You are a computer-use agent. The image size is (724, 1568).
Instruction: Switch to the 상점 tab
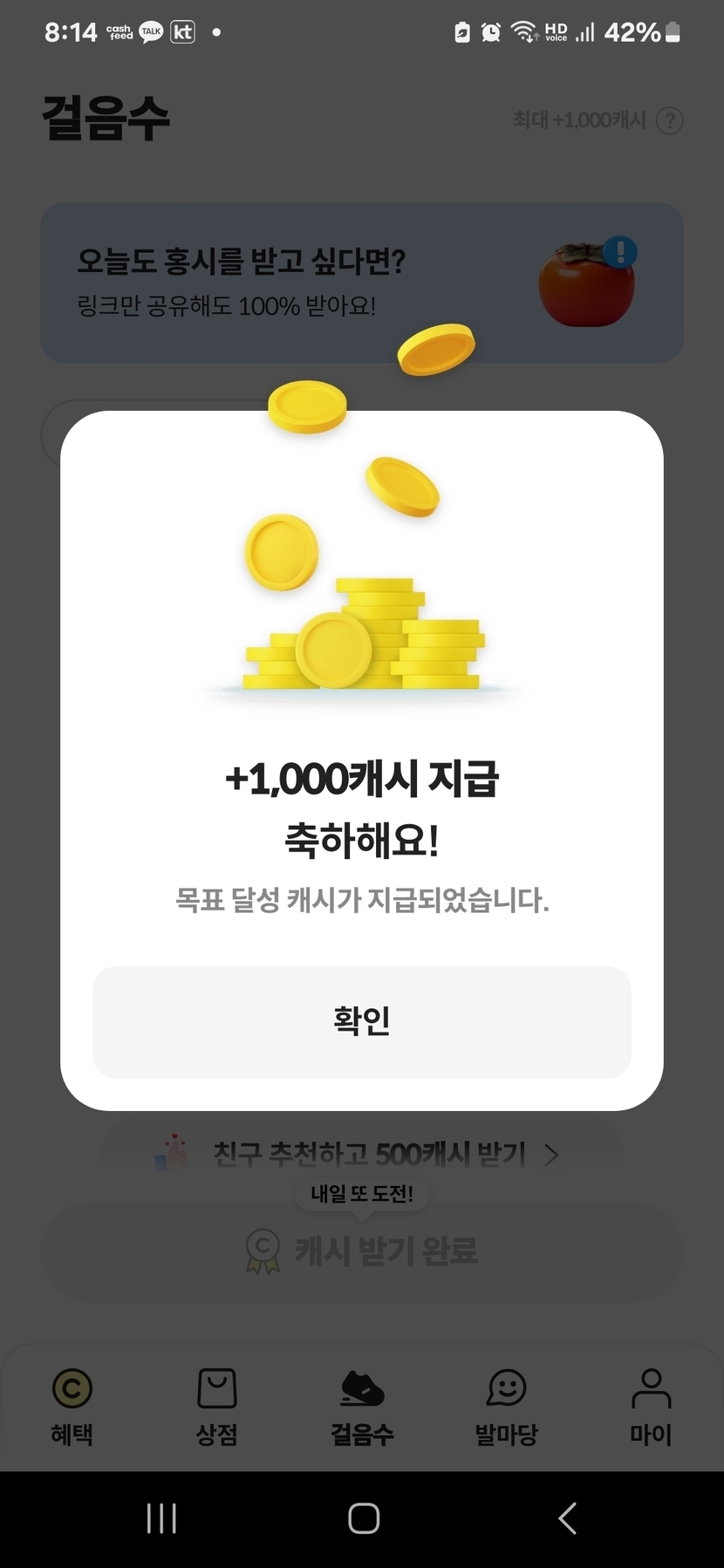pos(216,1406)
